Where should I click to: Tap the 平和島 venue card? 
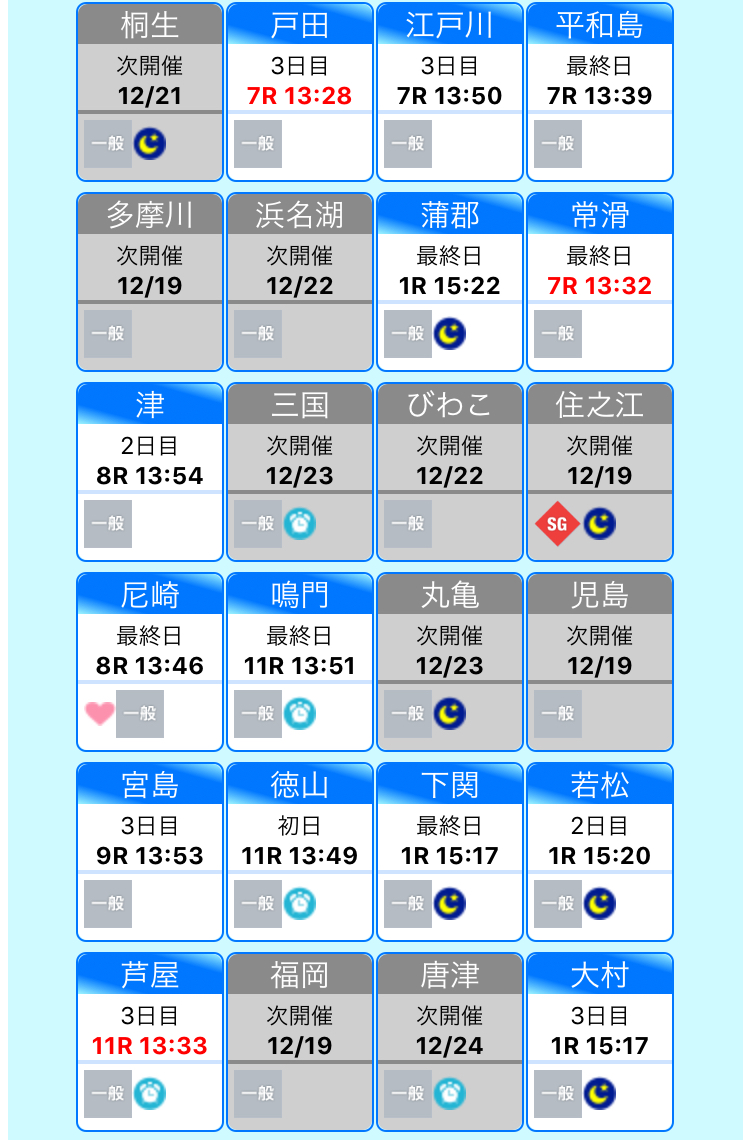[x=600, y=92]
